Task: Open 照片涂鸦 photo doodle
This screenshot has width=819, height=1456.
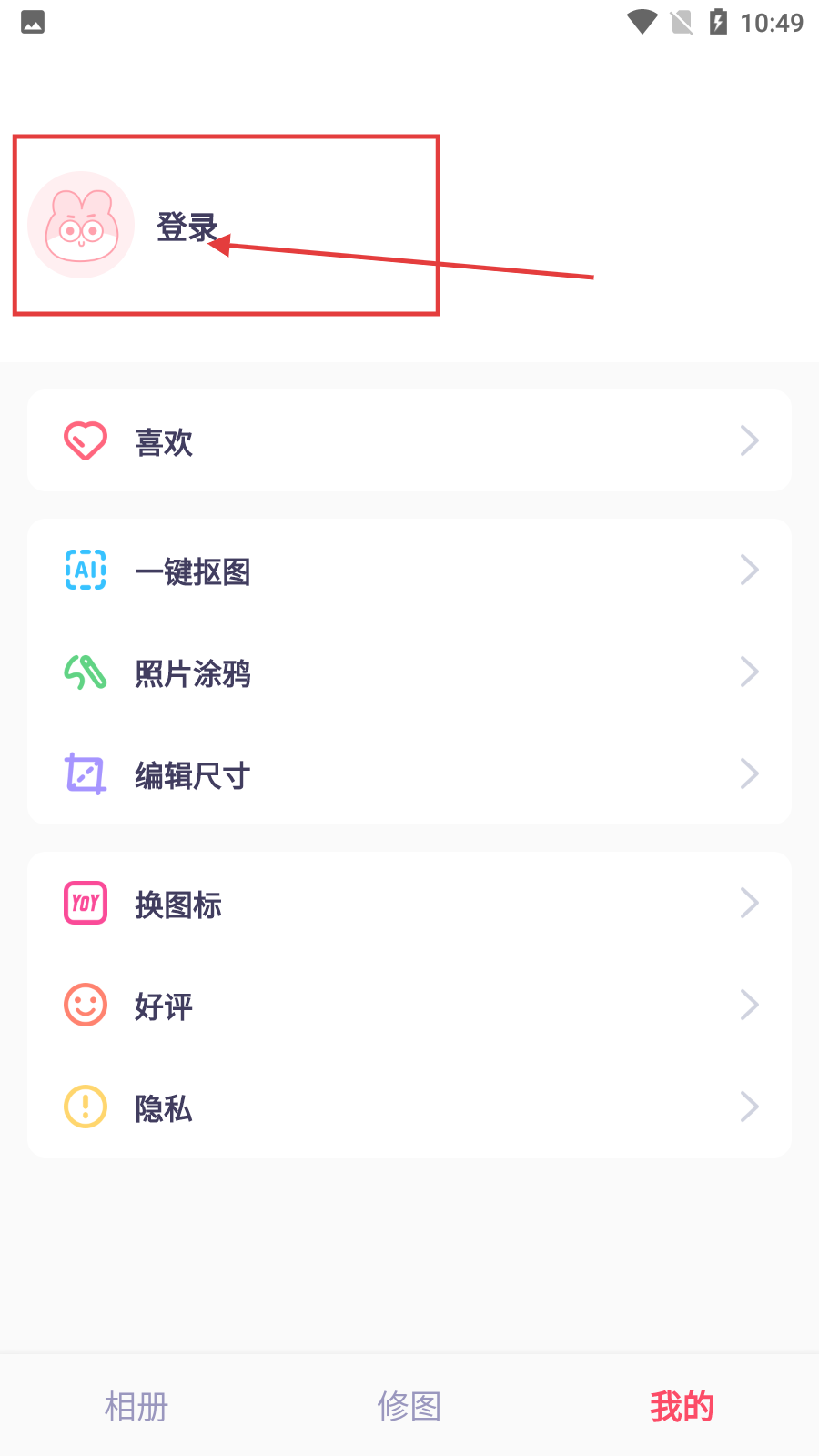Action: tap(409, 672)
